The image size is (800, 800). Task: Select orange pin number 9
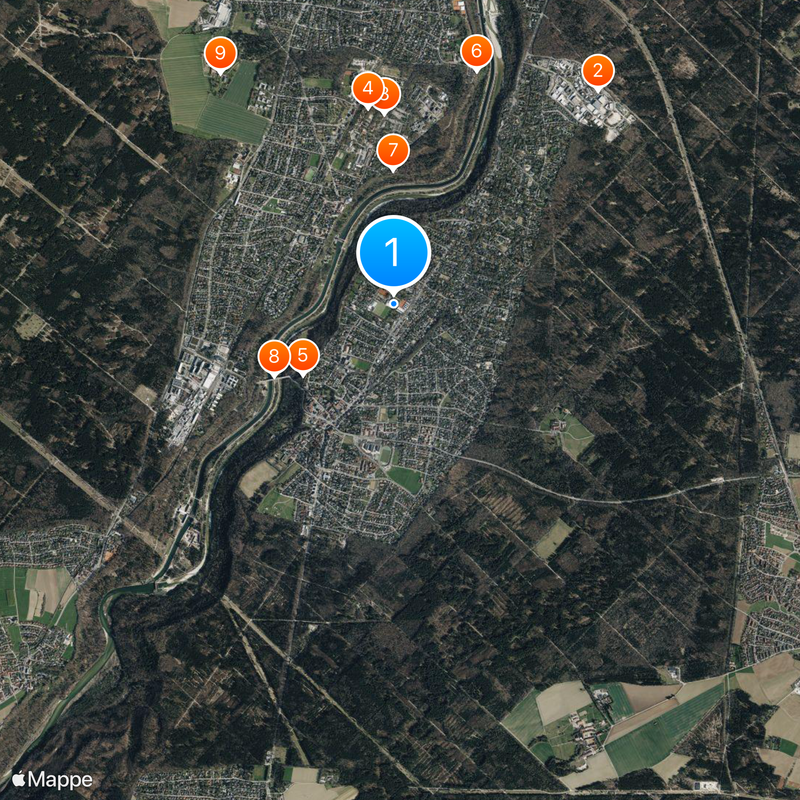[220, 52]
